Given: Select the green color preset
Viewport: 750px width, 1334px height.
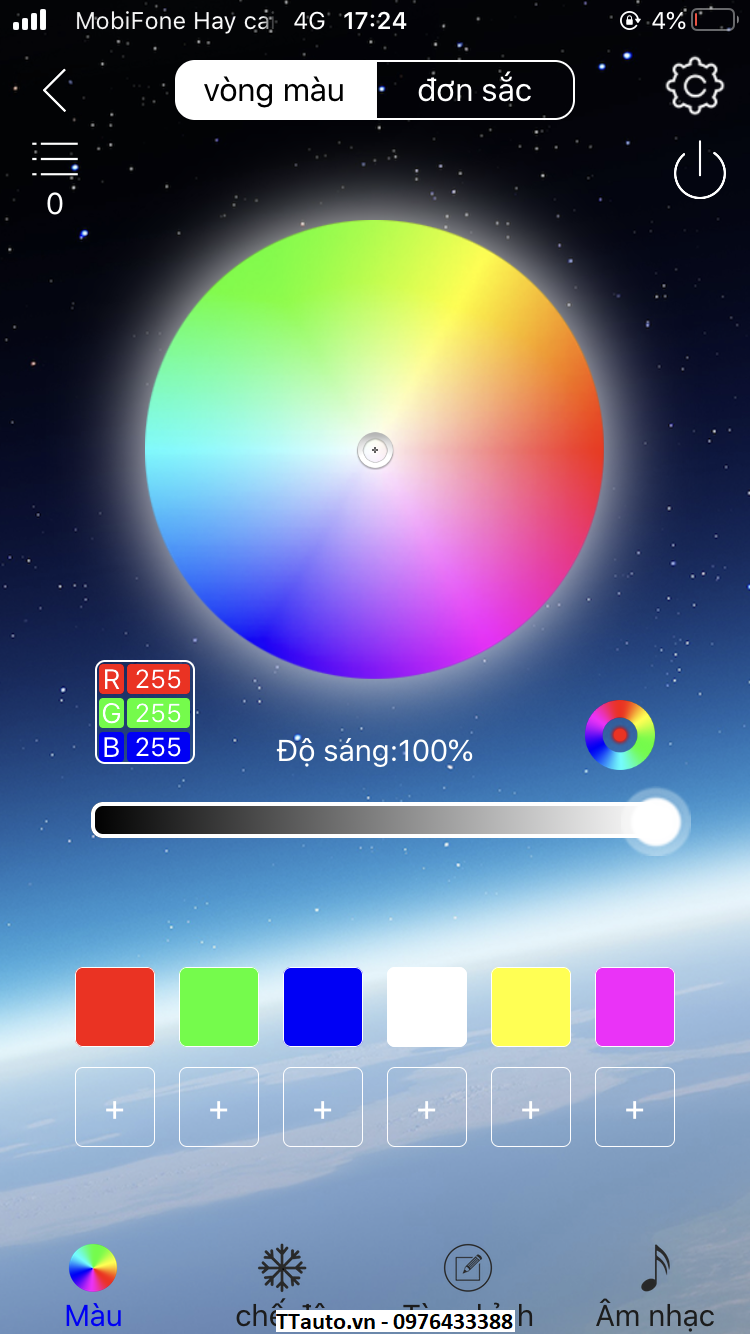Looking at the screenshot, I should (219, 1007).
